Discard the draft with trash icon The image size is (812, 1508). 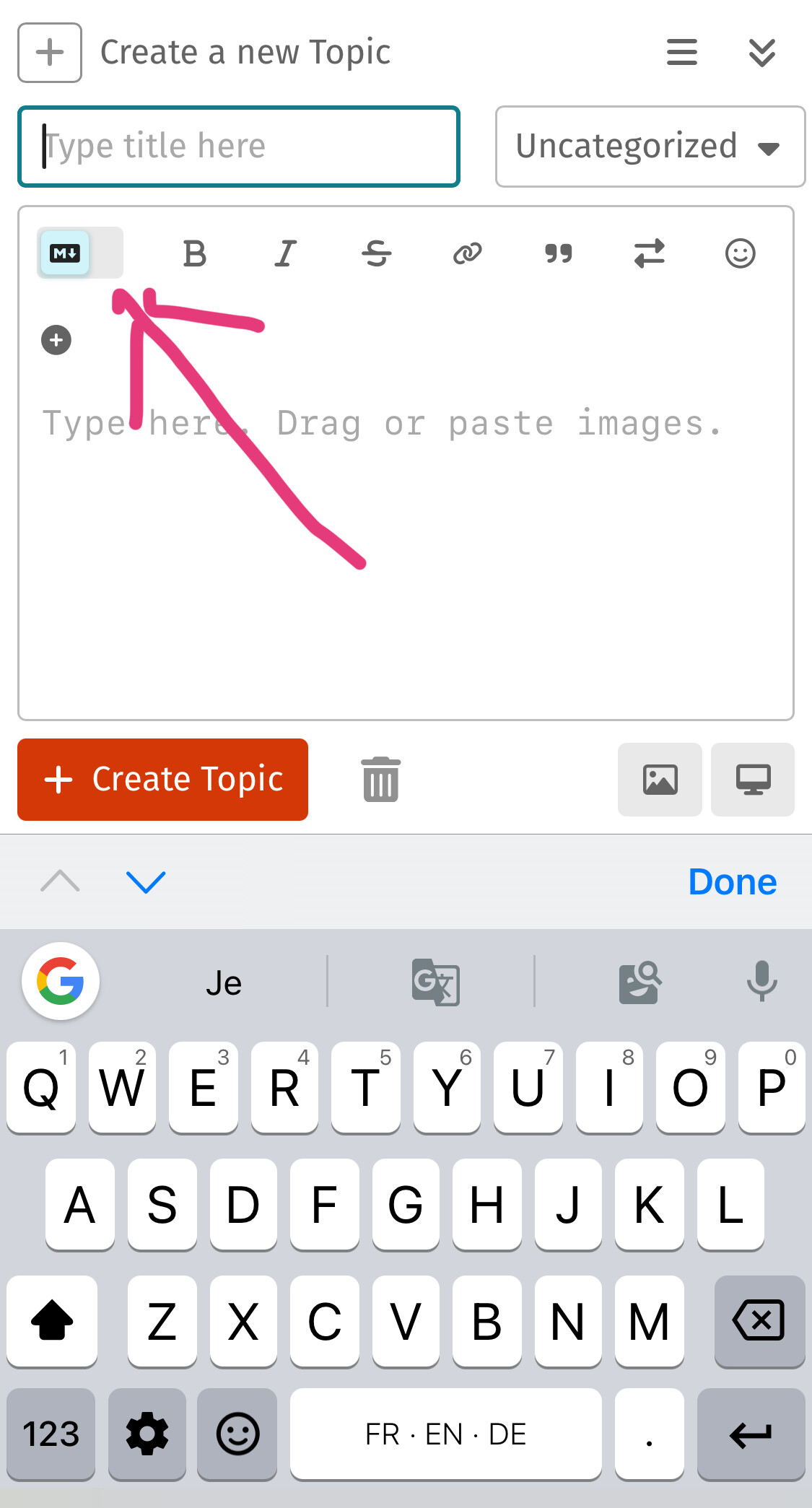(x=381, y=780)
